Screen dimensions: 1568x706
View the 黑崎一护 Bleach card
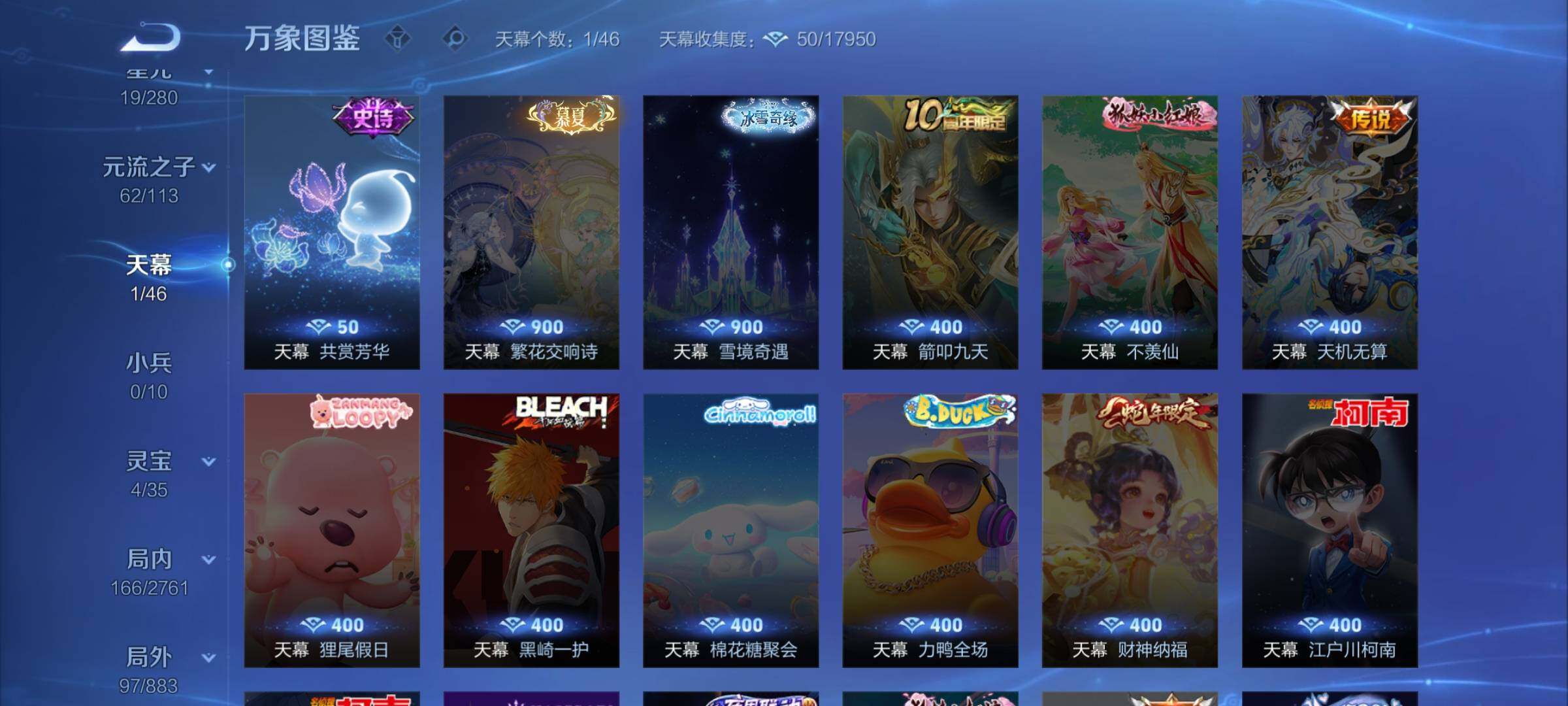tap(531, 529)
